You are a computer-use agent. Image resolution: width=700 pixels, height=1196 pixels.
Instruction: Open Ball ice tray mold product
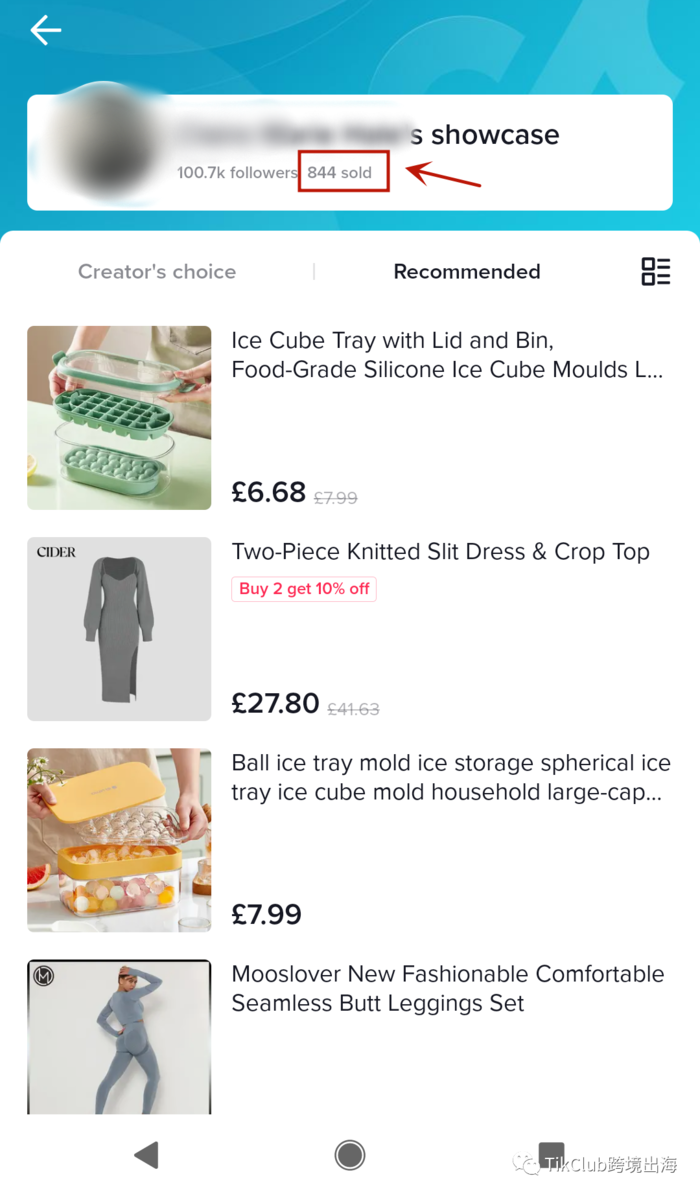pos(450,777)
